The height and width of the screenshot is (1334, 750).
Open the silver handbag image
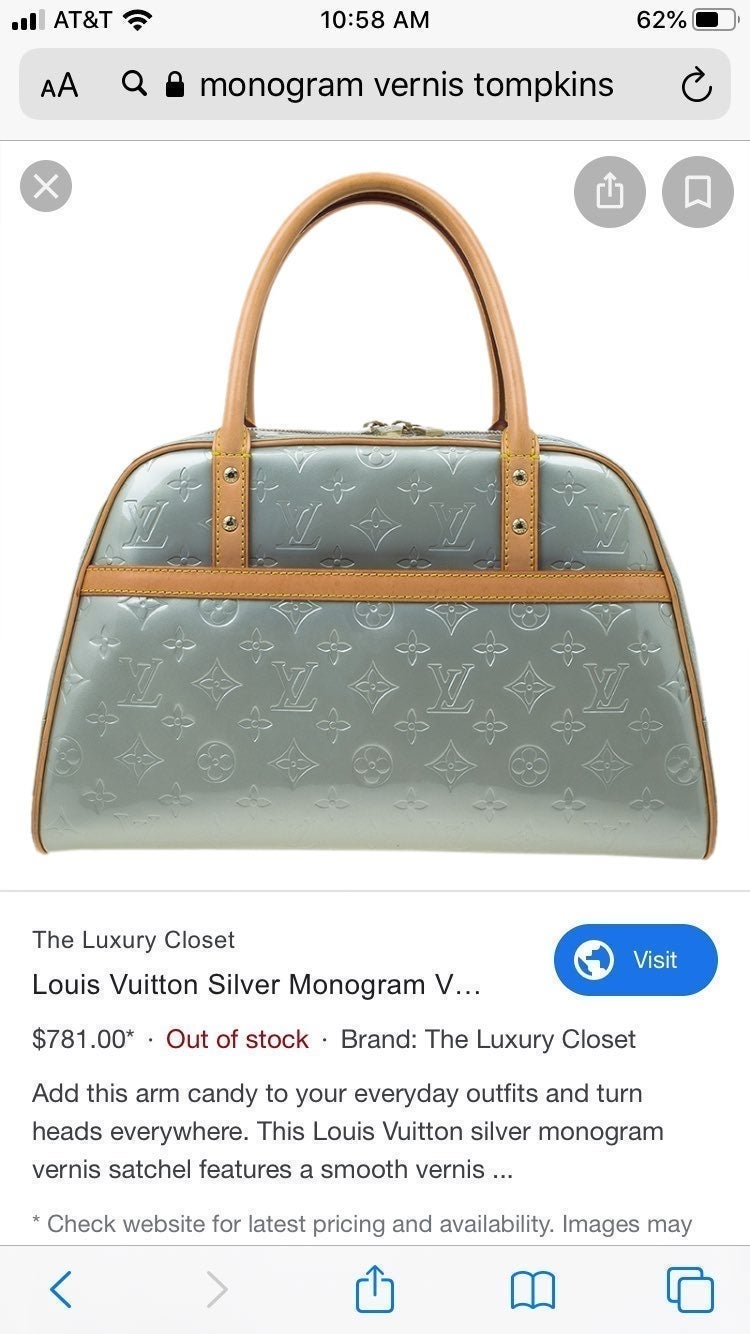click(373, 515)
